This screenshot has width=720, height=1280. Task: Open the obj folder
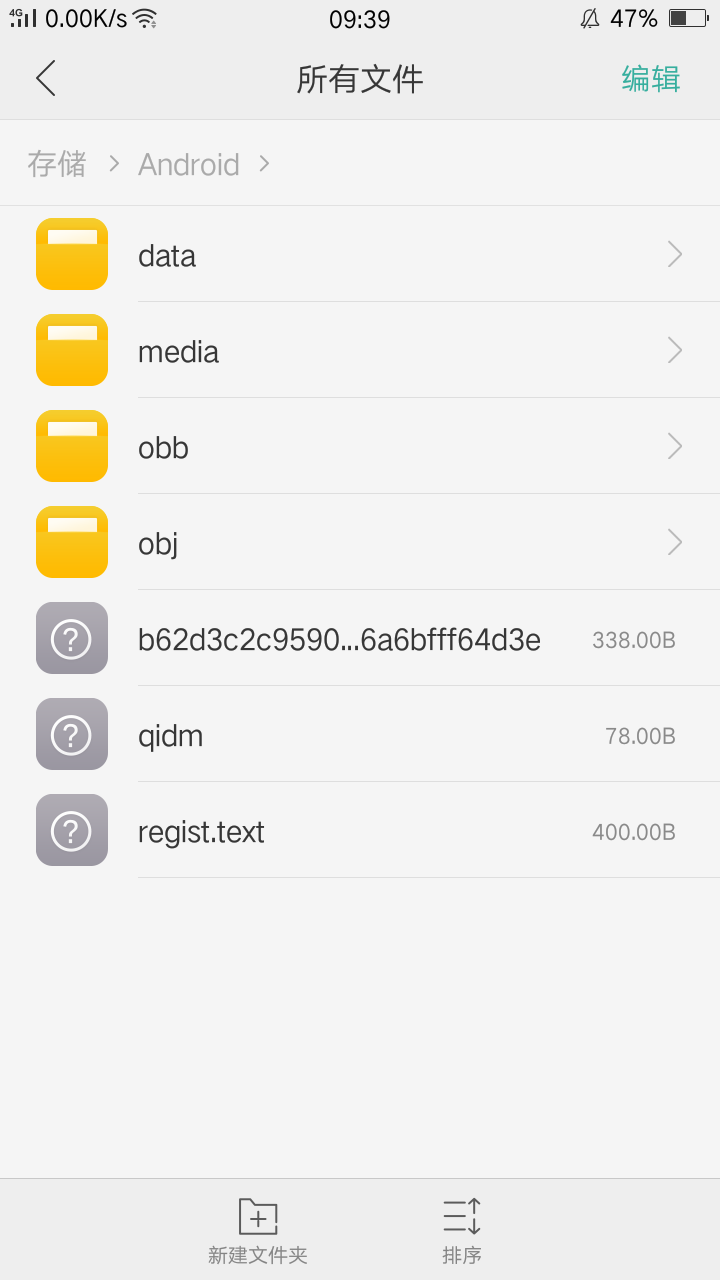(x=360, y=542)
